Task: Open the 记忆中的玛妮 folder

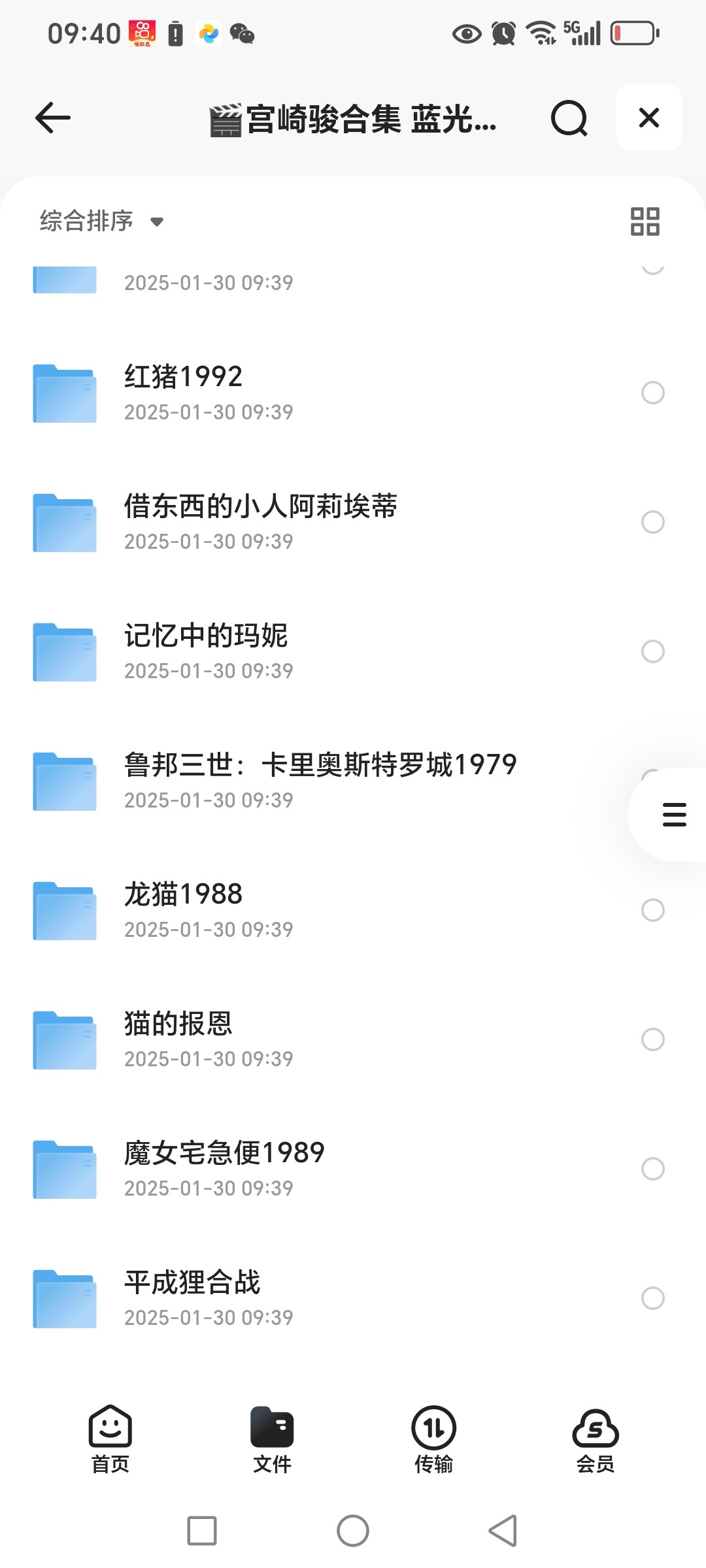Action: tap(353, 651)
